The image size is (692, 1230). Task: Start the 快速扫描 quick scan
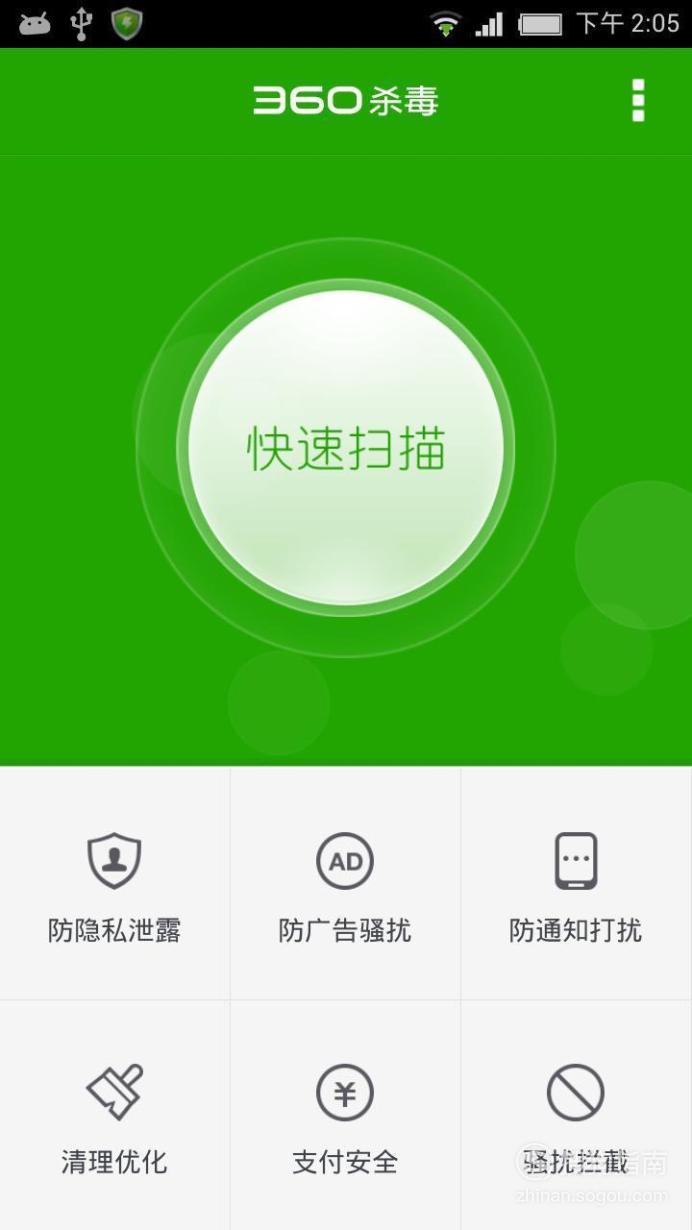click(346, 447)
